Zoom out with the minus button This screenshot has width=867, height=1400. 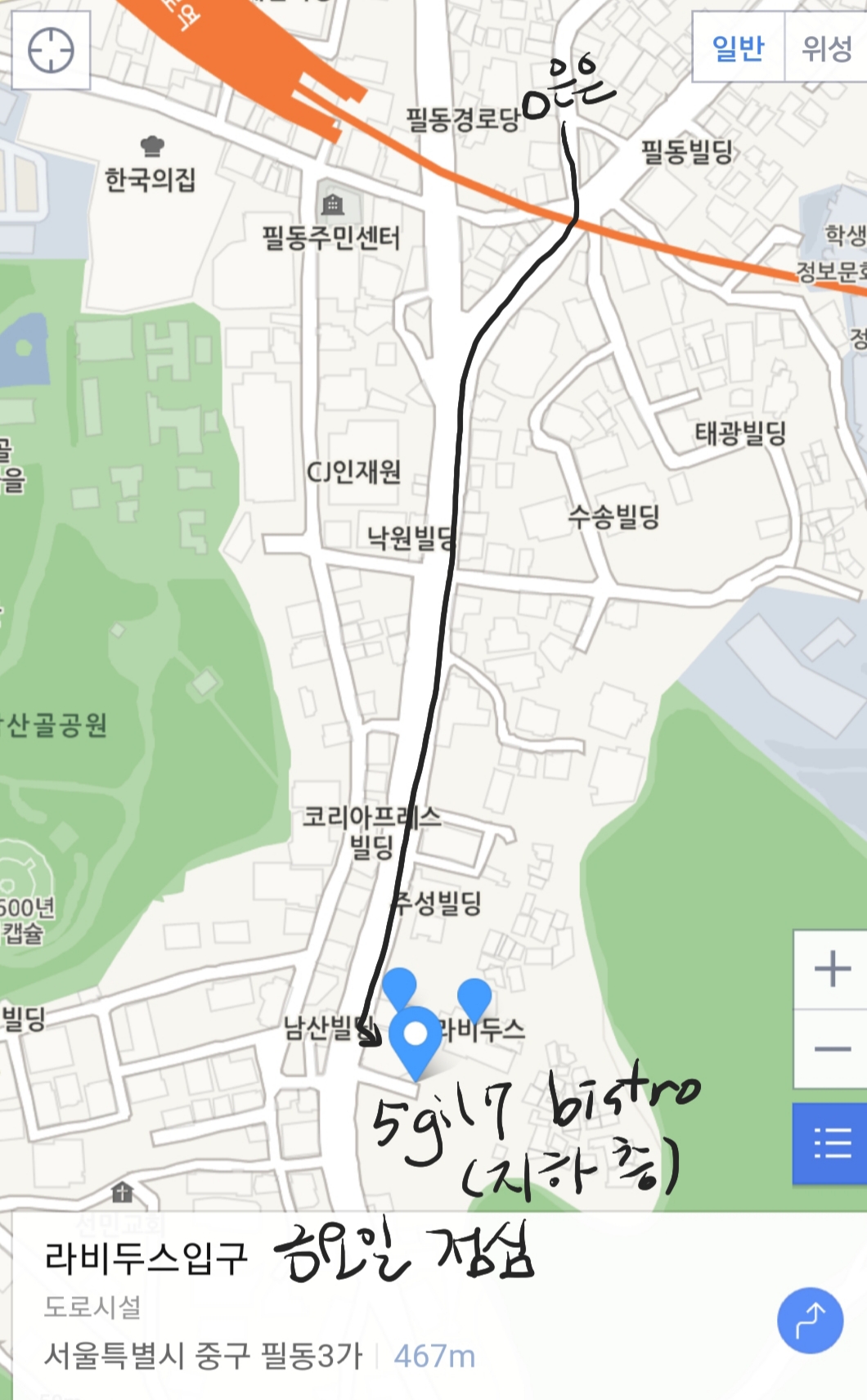832,1048
